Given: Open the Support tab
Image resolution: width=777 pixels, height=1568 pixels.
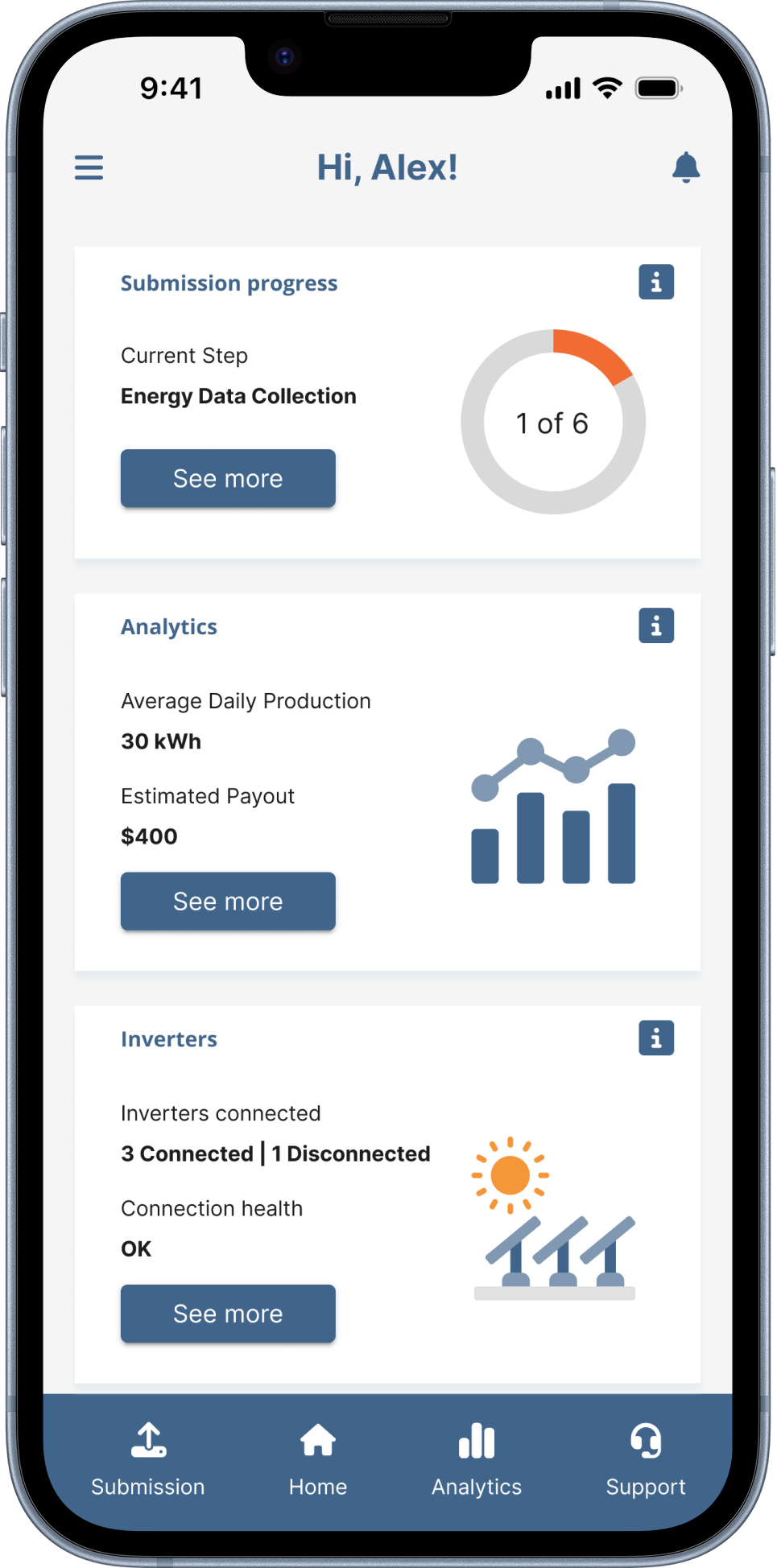Looking at the screenshot, I should pyautogui.click(x=646, y=1459).
